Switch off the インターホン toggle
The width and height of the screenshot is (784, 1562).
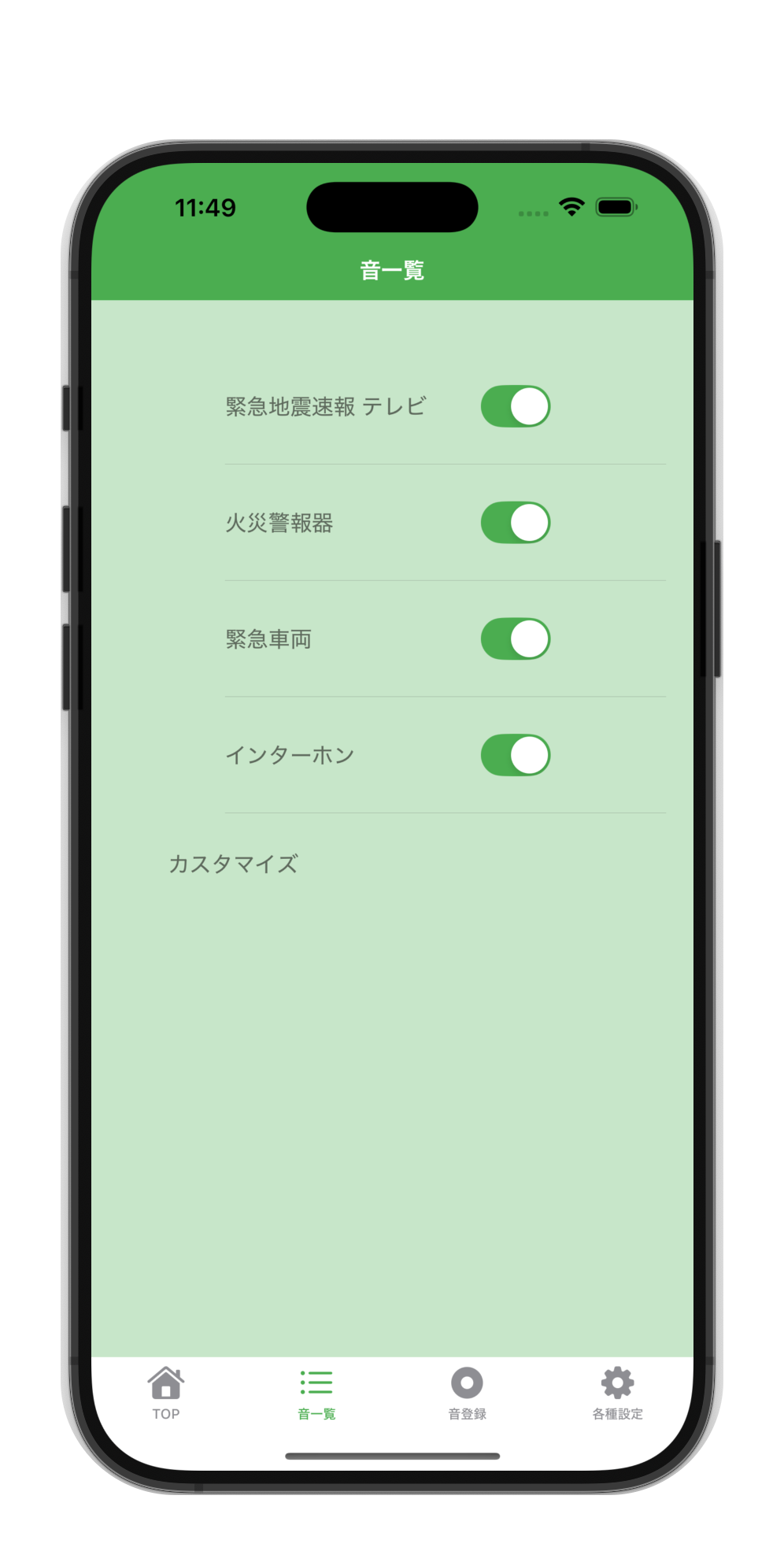coord(516,755)
